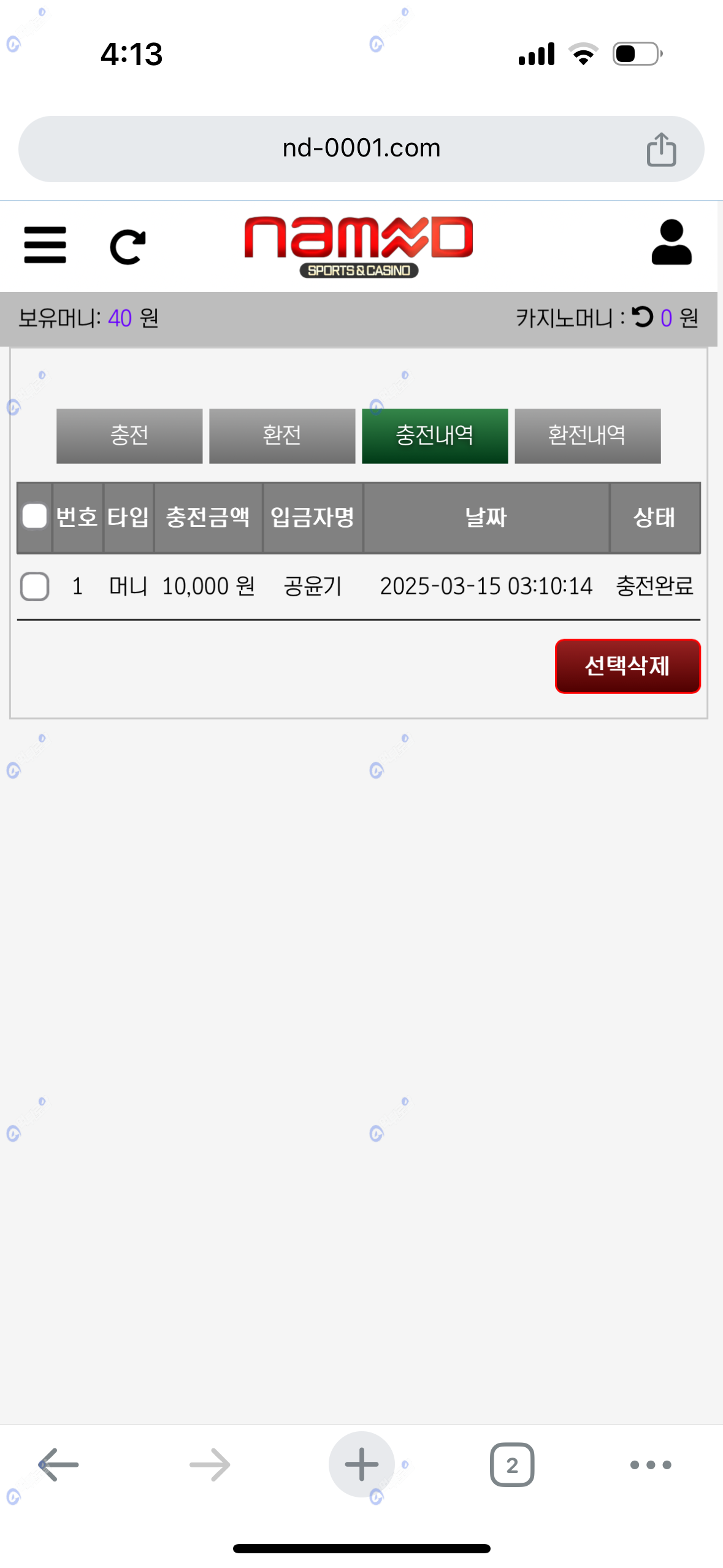Open the browser's three-dot more menu
This screenshot has width=723, height=1568.
tap(651, 1465)
